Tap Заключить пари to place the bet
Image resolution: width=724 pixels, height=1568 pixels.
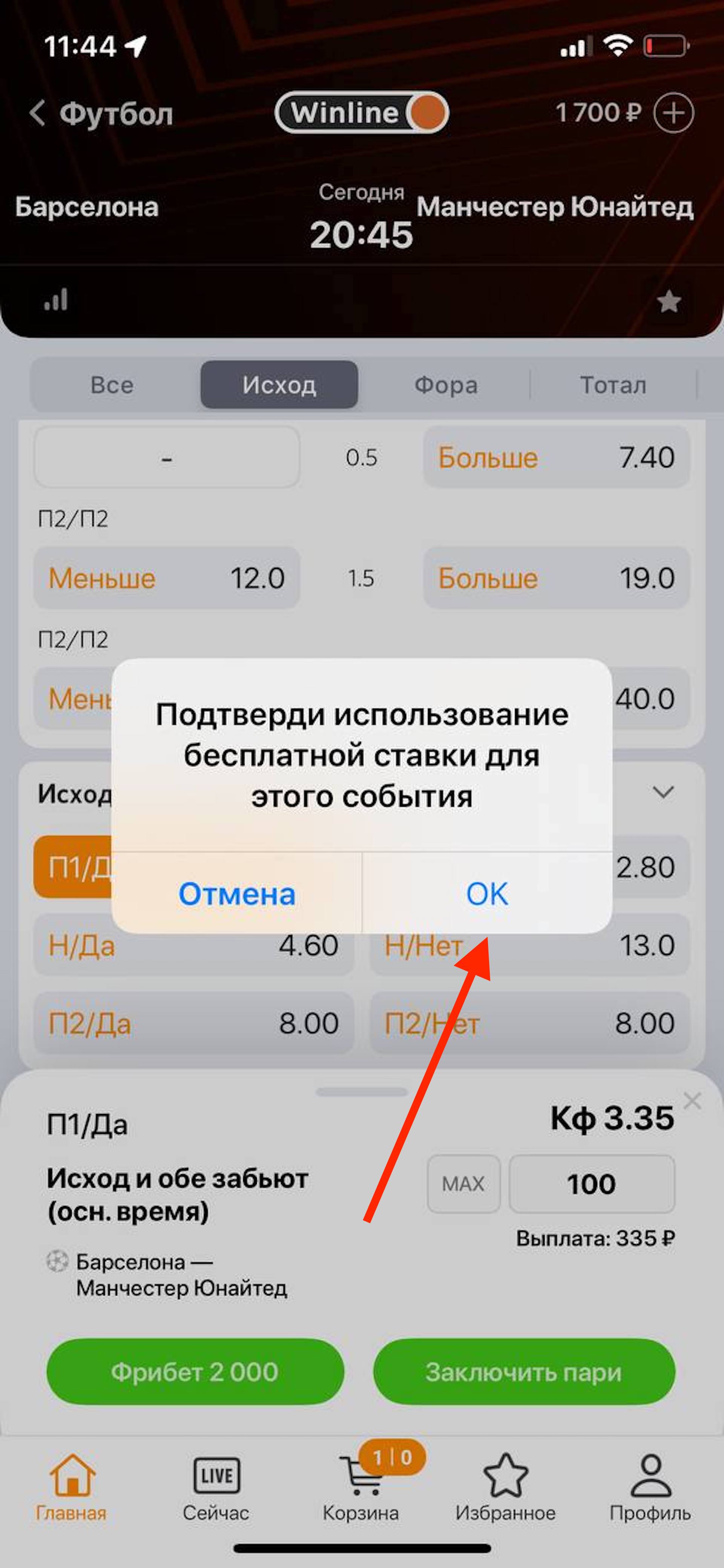[x=524, y=1372]
